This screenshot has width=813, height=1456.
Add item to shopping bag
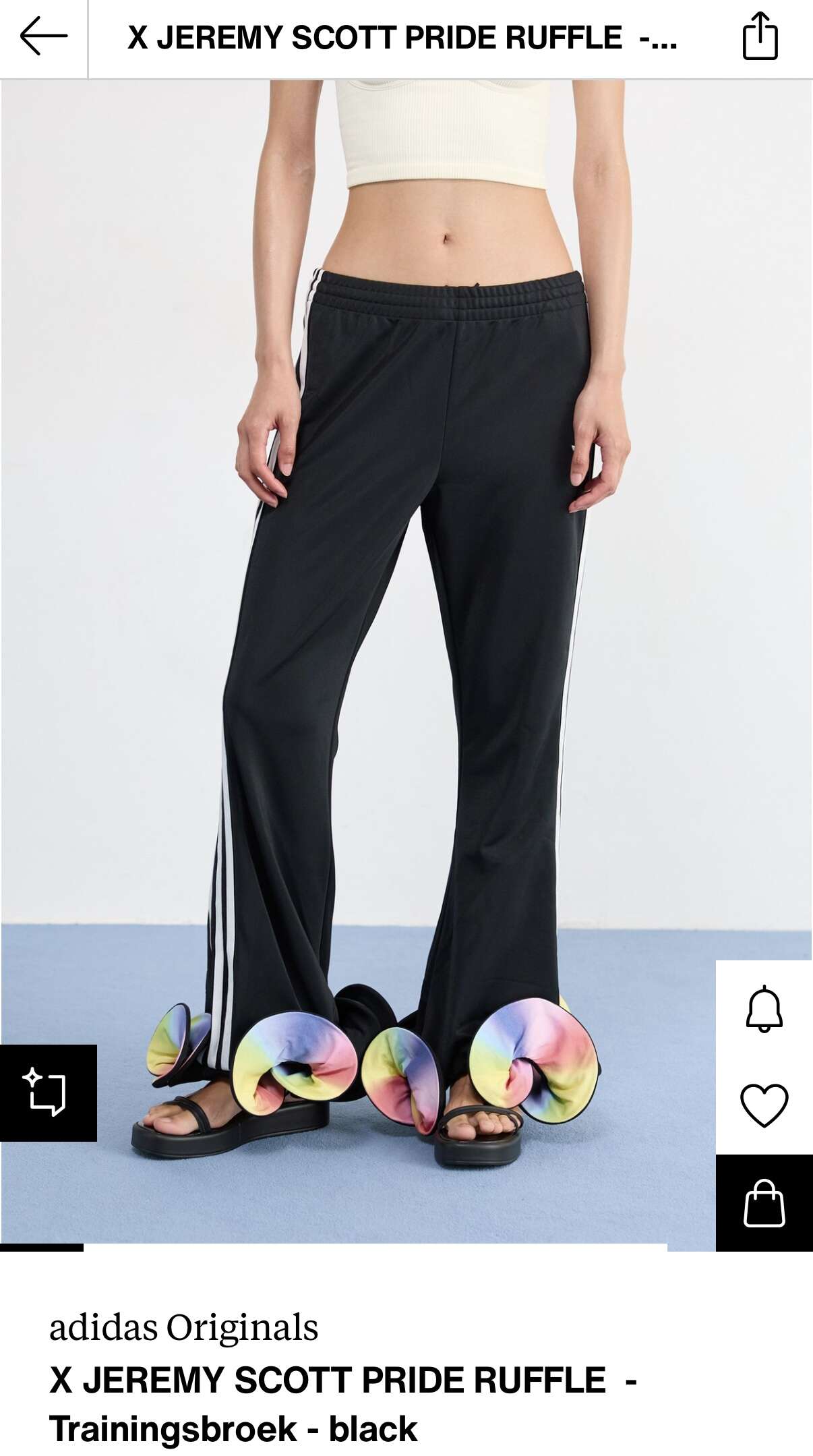764,1203
